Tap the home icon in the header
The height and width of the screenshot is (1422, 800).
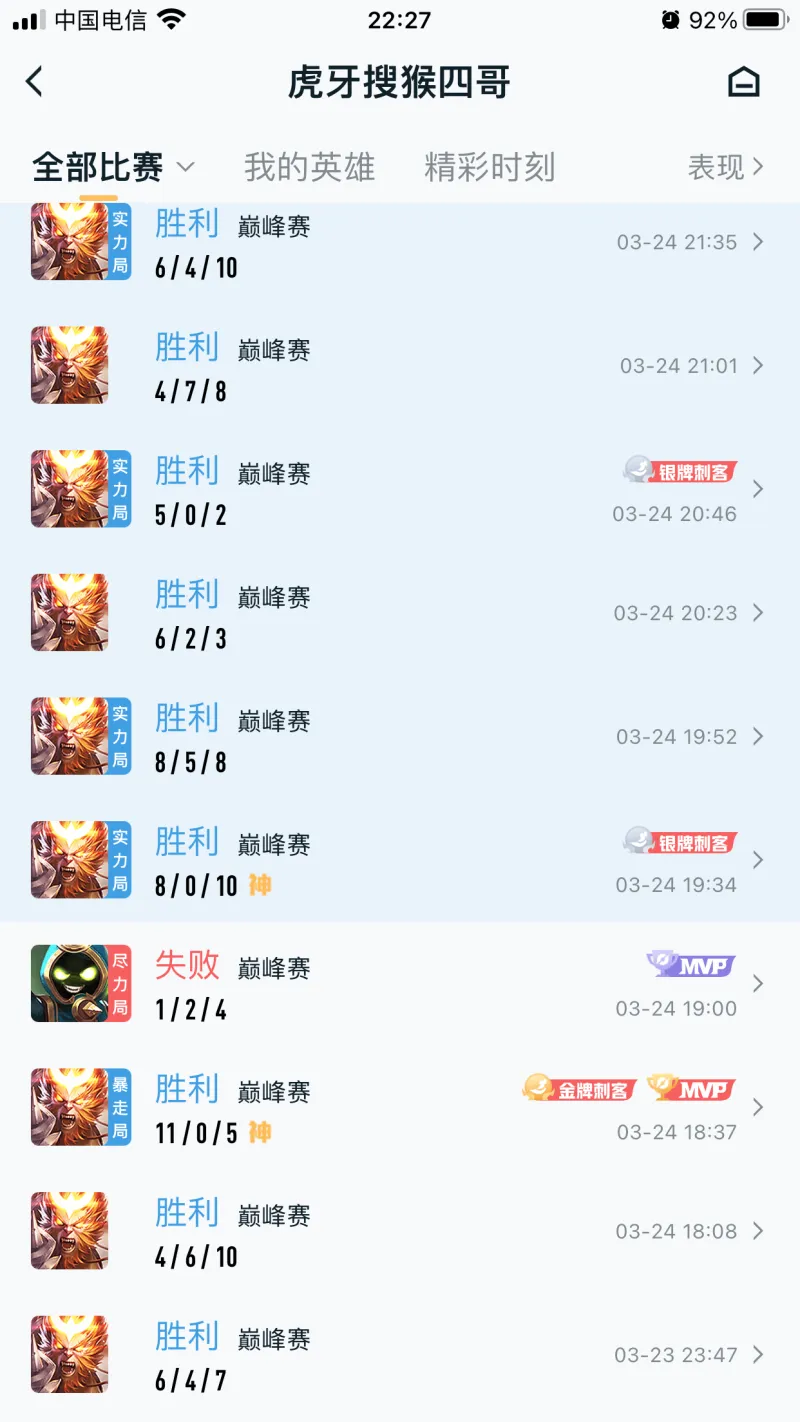(743, 82)
